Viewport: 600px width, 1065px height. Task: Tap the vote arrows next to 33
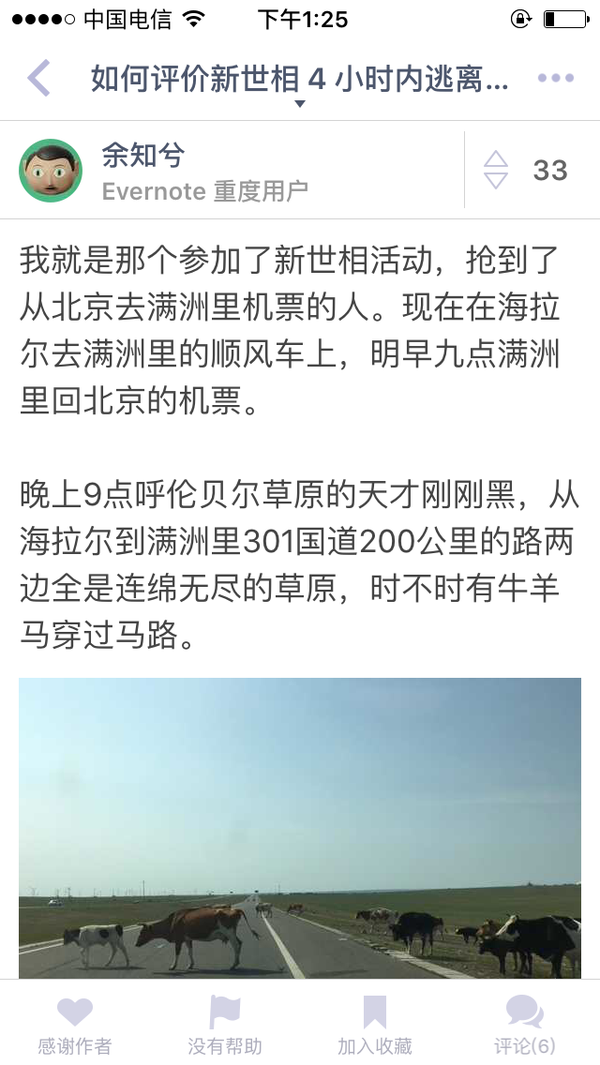tap(495, 170)
